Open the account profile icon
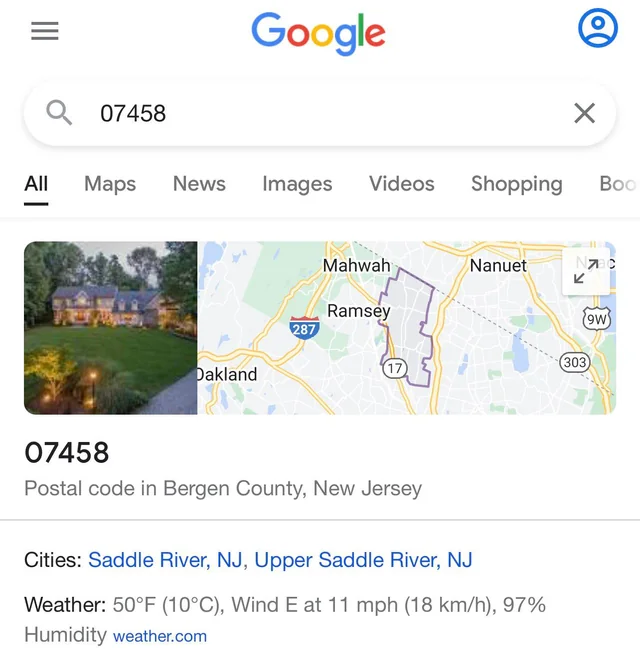The width and height of the screenshot is (640, 670). 598,29
